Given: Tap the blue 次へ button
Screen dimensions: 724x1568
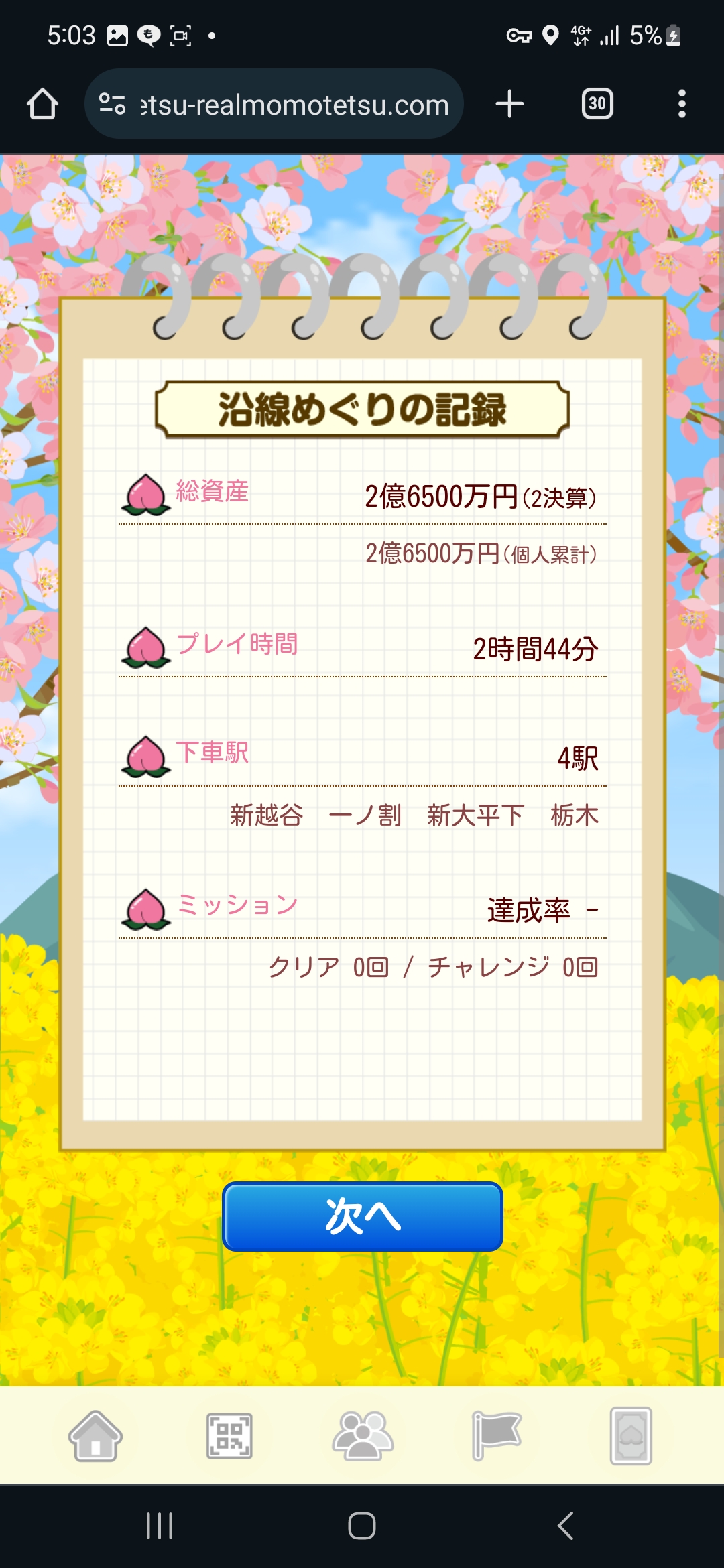Looking at the screenshot, I should (363, 1216).
